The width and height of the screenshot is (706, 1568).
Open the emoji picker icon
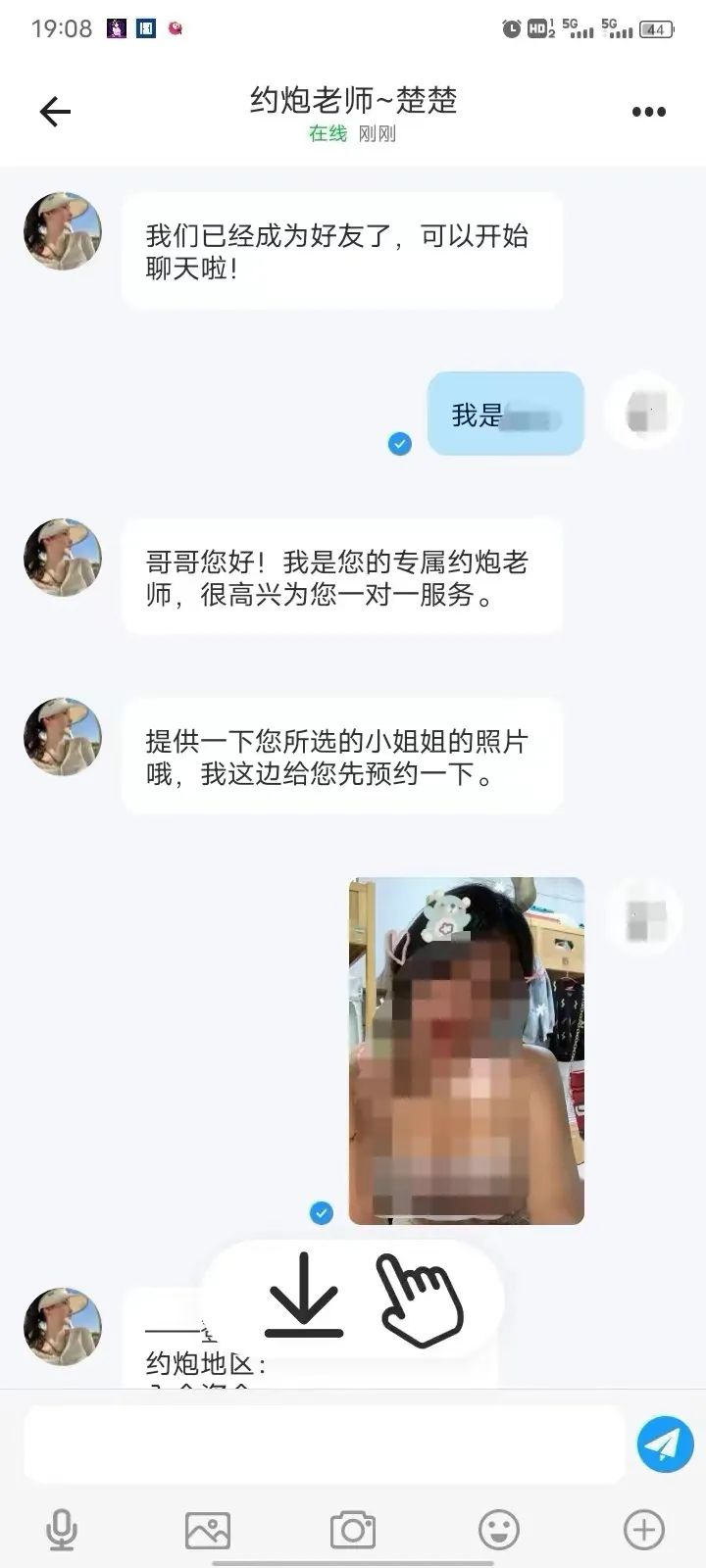[498, 1527]
